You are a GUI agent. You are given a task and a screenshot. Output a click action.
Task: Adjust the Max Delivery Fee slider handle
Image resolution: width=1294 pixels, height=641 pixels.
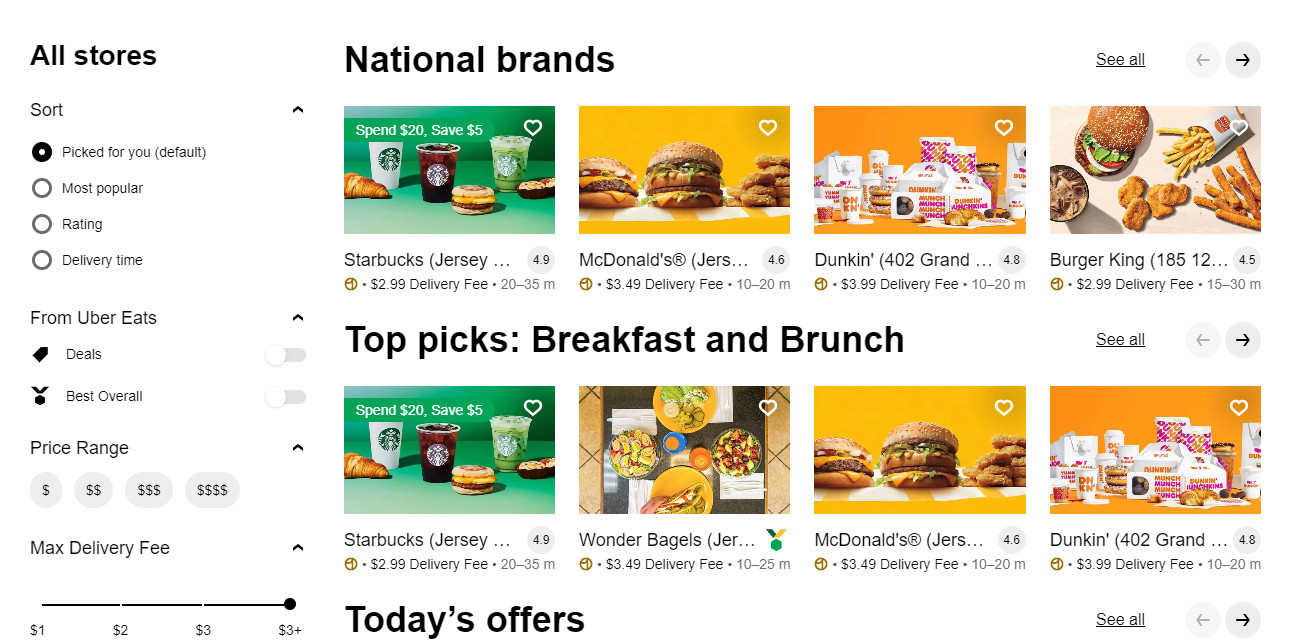coord(290,604)
